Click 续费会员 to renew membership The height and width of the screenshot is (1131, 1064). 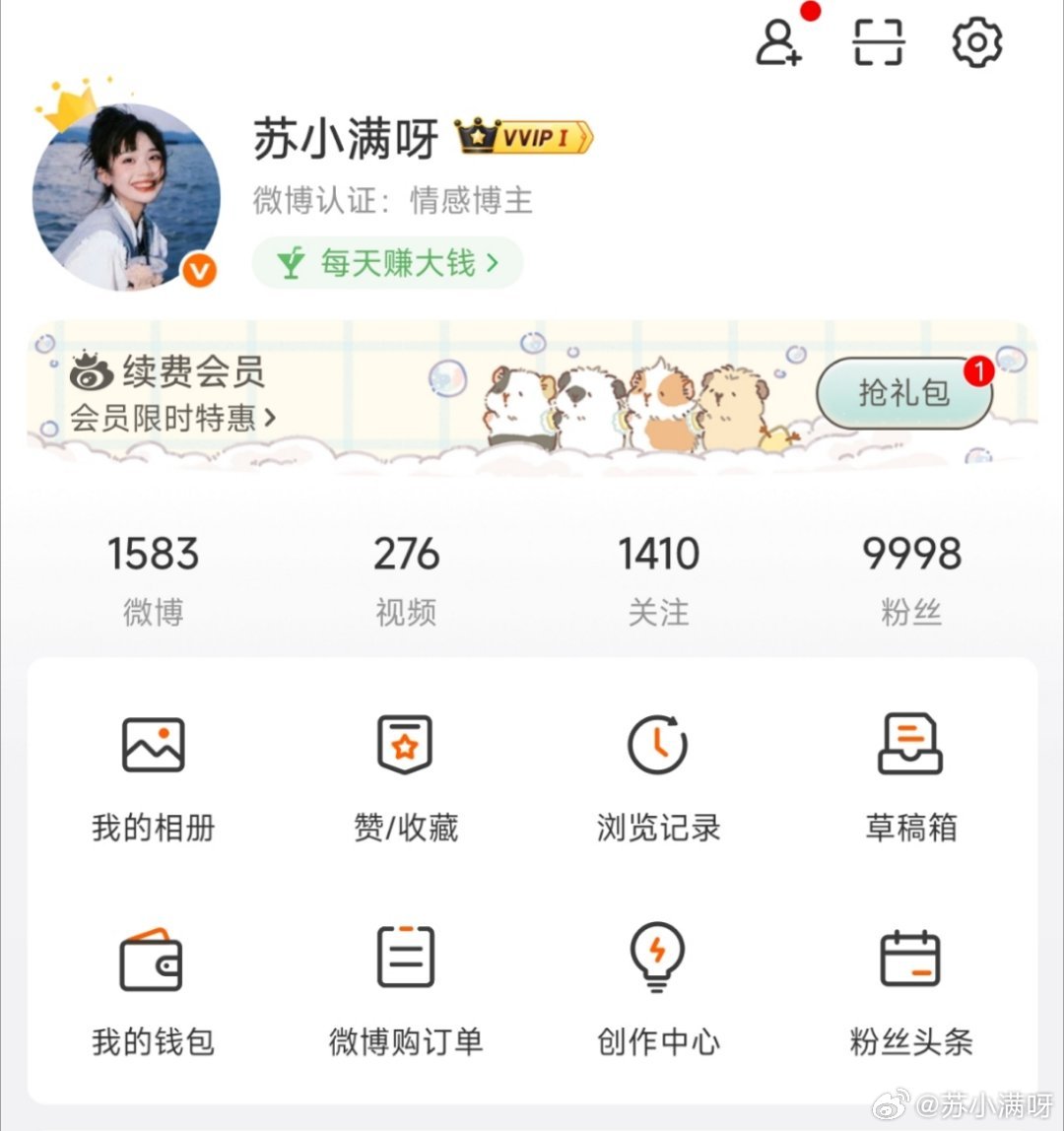194,372
